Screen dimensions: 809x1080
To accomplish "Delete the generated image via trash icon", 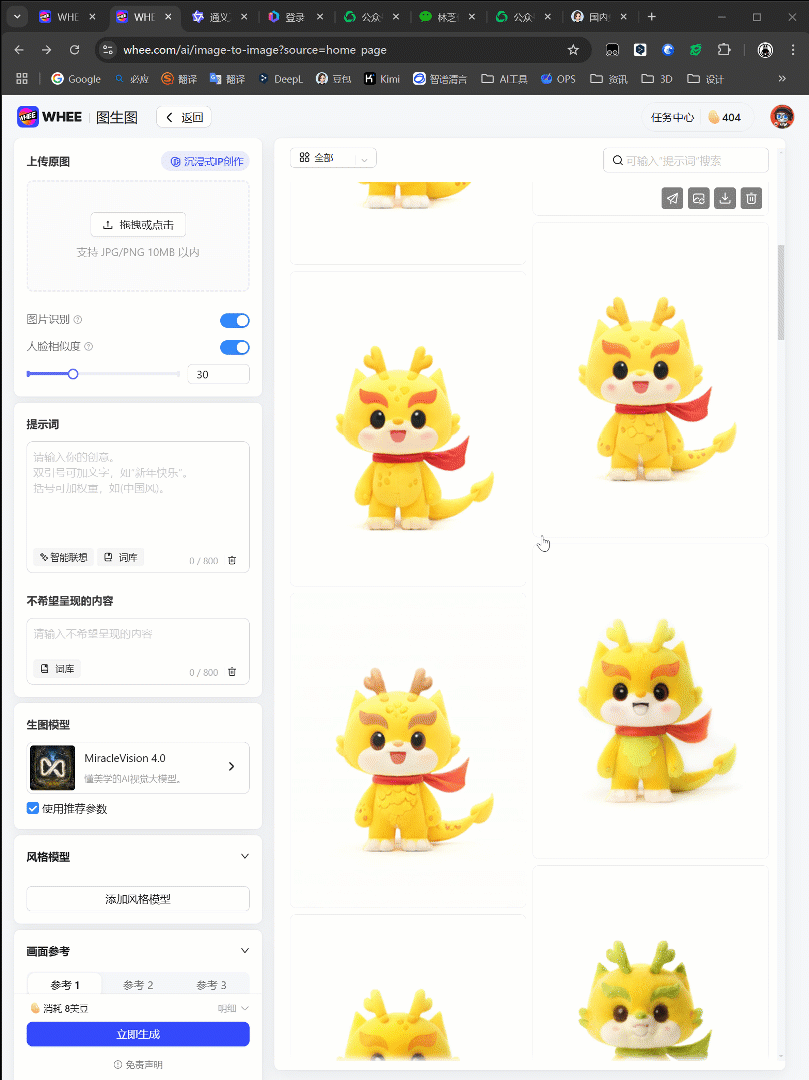I will (x=751, y=198).
